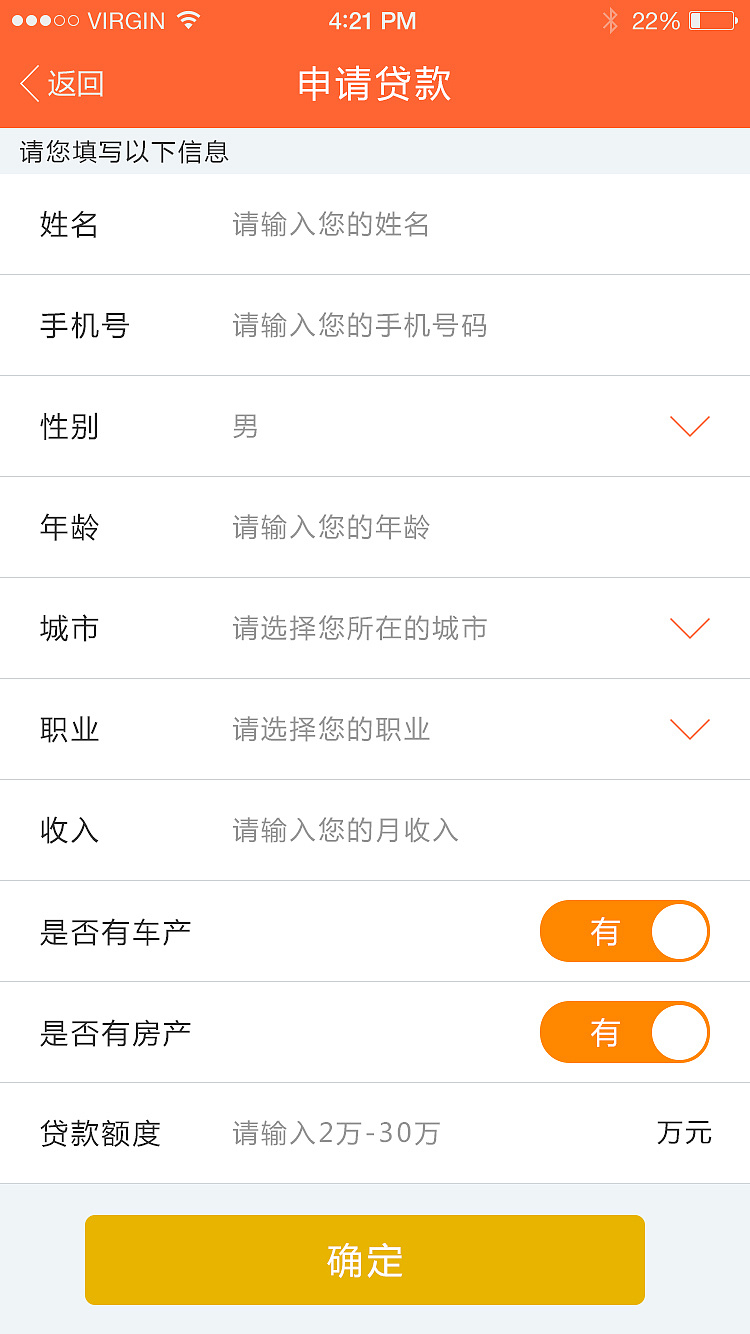Choose an option in 职业 occupation dropdown
This screenshot has width=750, height=1334.
689,729
